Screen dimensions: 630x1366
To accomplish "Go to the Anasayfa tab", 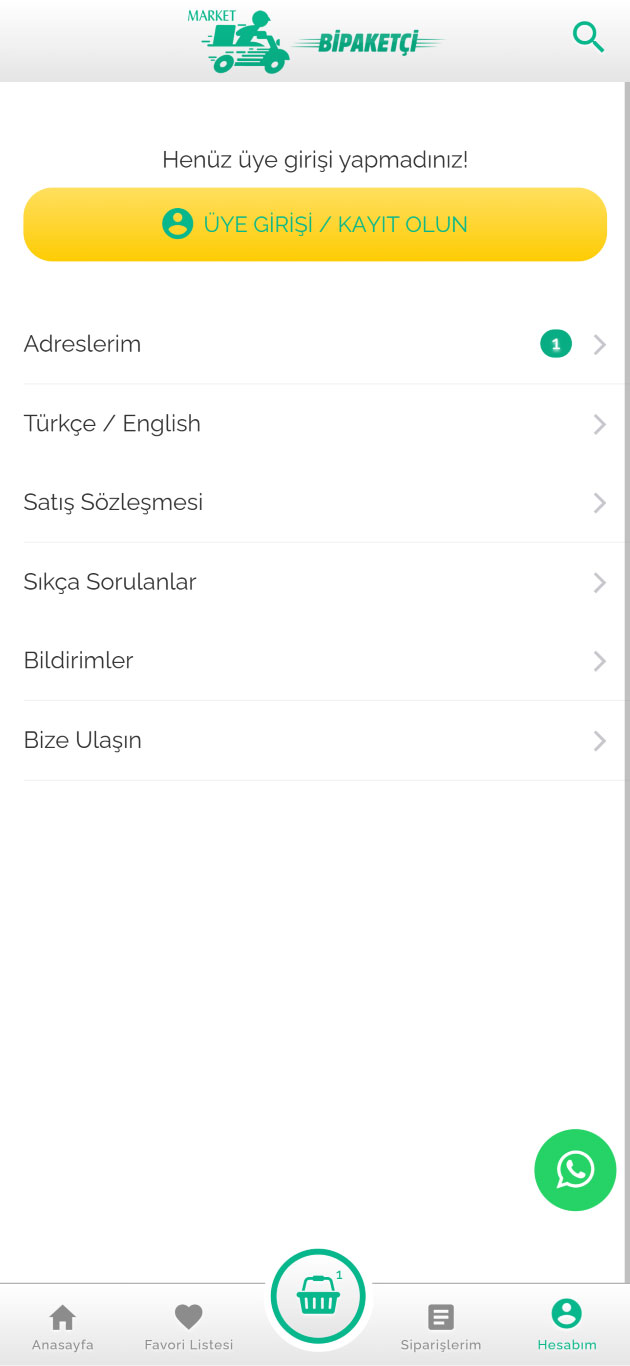I will tap(63, 1327).
